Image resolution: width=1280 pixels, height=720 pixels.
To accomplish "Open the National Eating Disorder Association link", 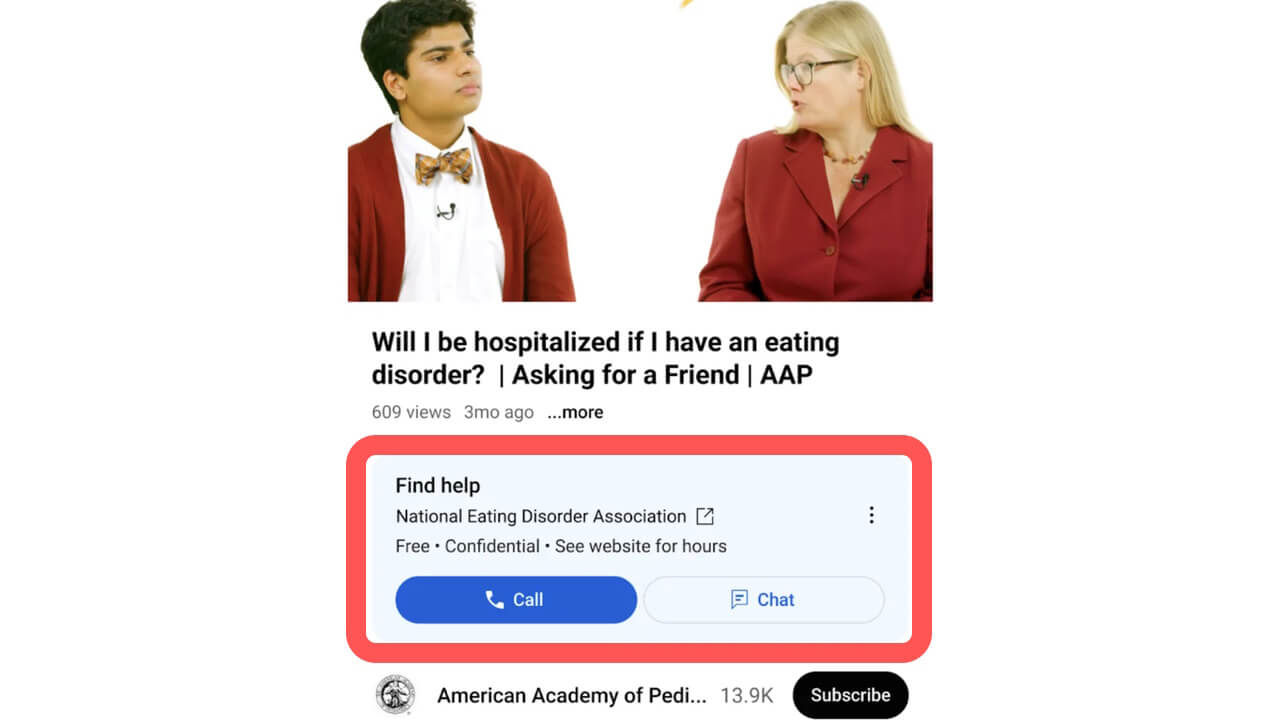I will point(554,517).
